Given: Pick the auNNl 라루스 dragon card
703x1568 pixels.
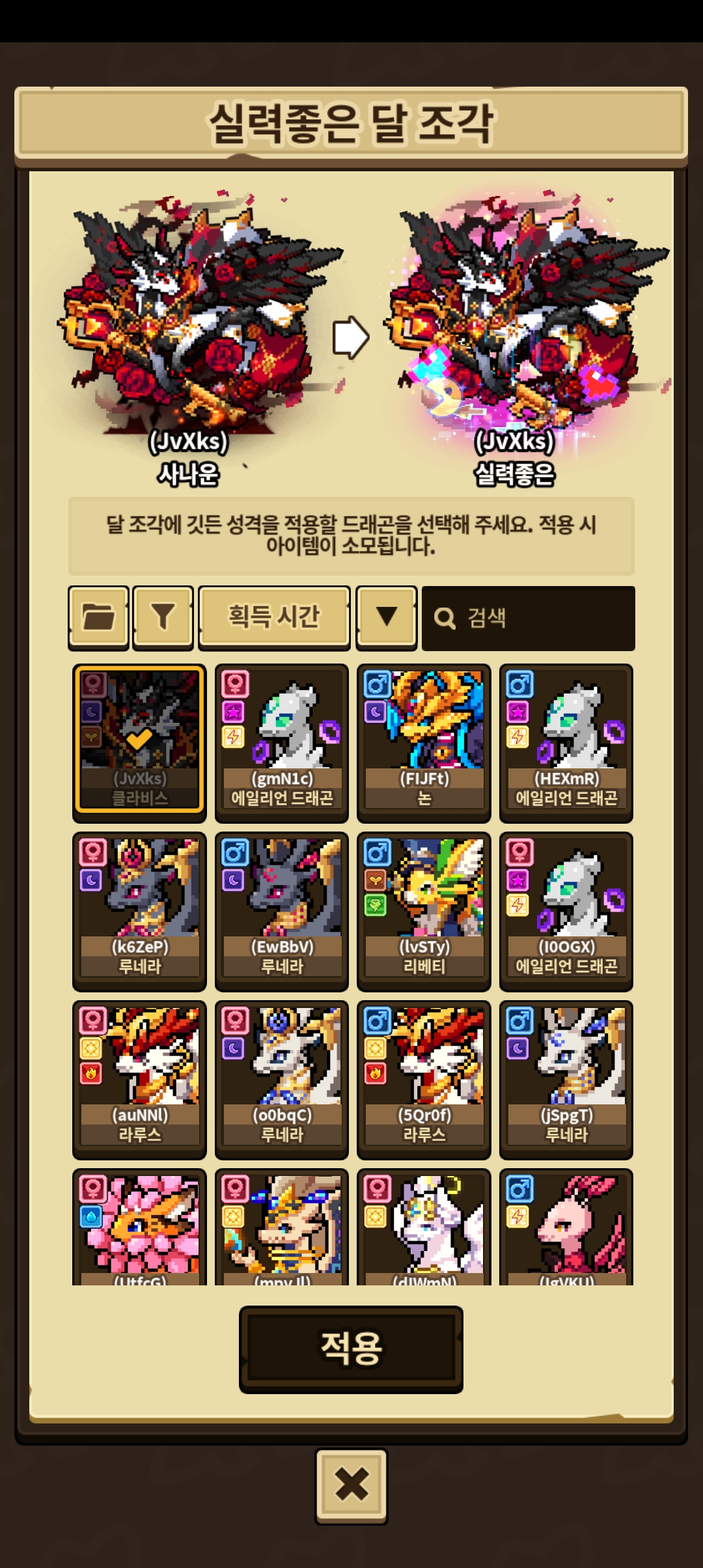Looking at the screenshot, I should [139, 1078].
